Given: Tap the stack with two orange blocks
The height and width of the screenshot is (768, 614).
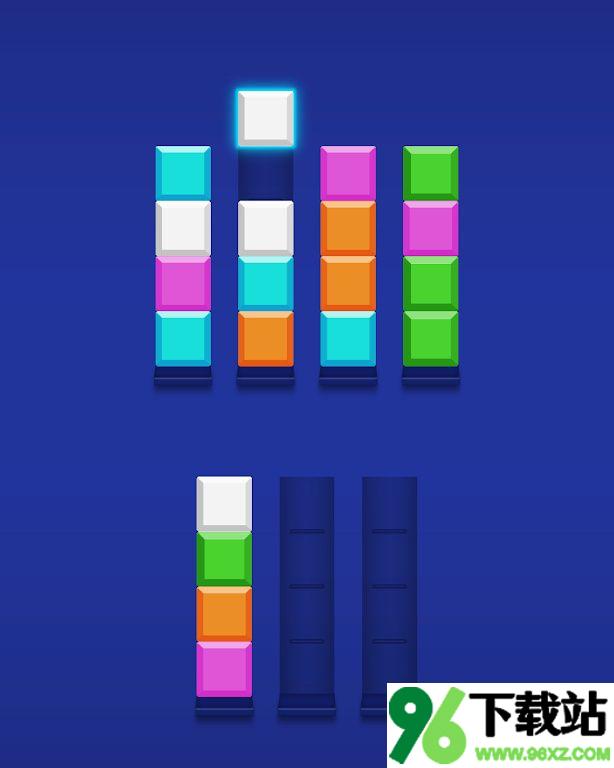Looking at the screenshot, I should 348,257.
